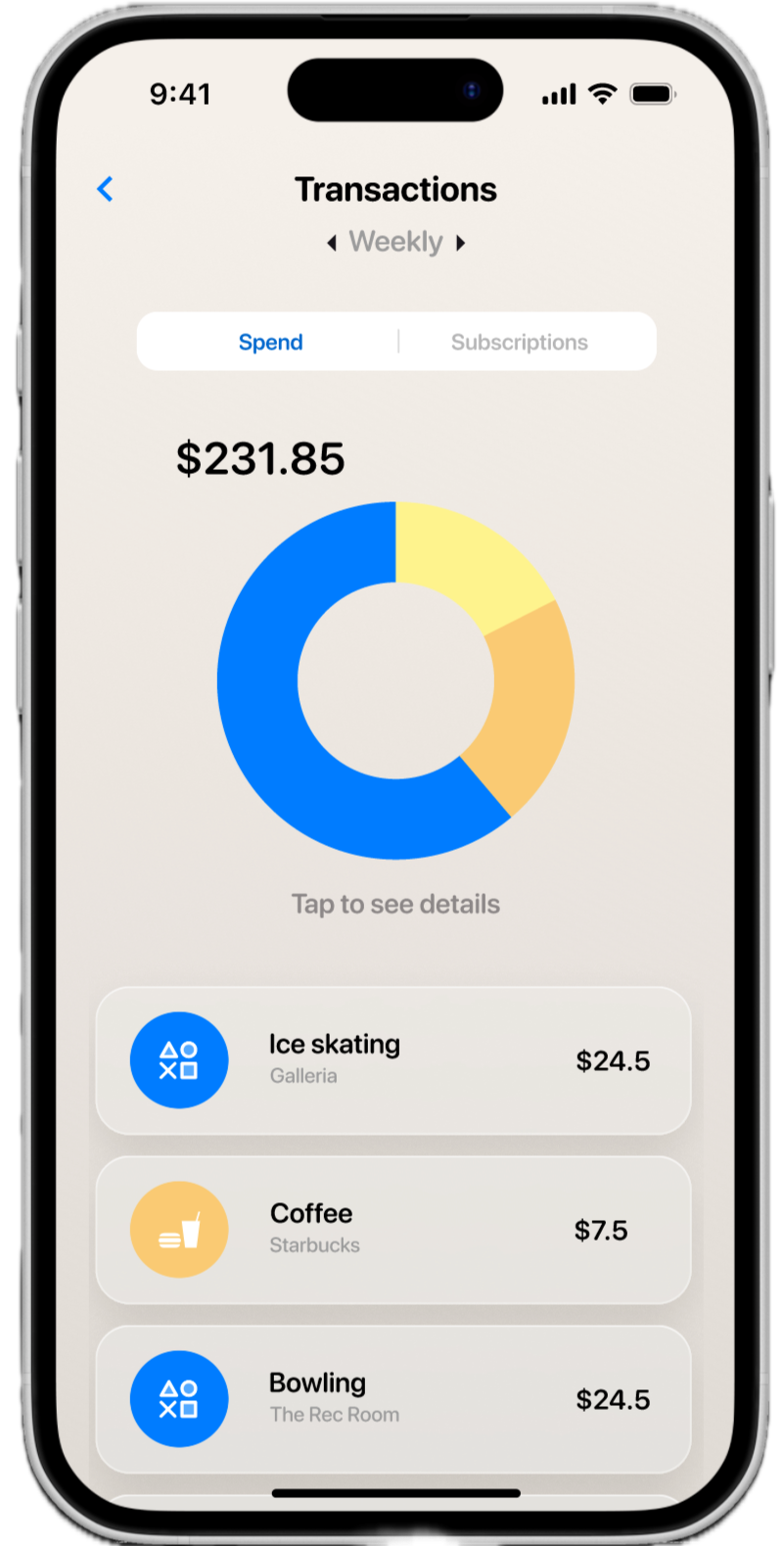Select the Ice skating entry amount $24.5
784x1546 pixels.
612,1059
